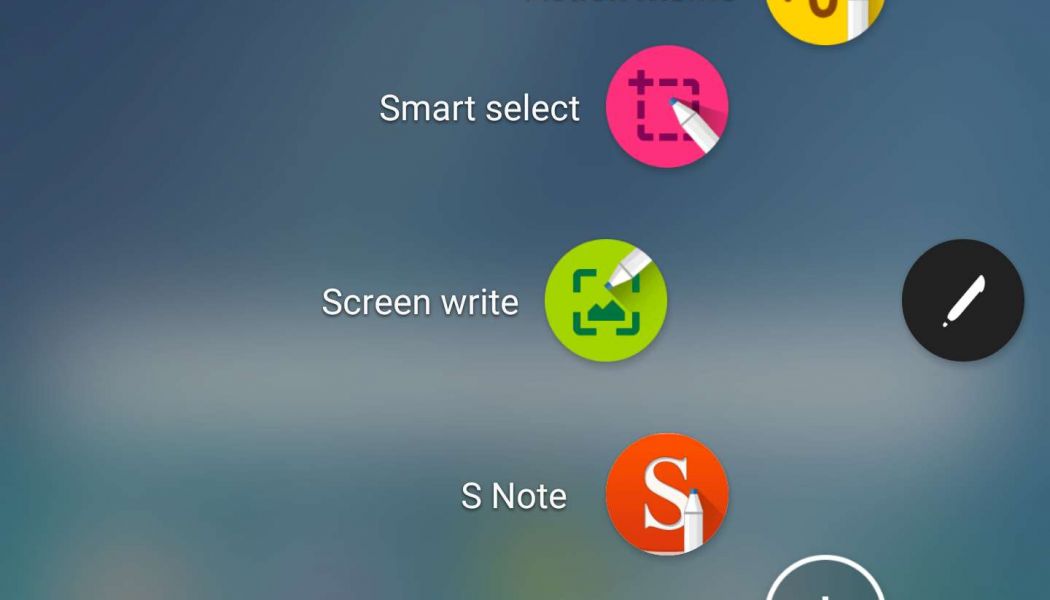The image size is (1050, 600).
Task: Open the S Note app
Action: pyautogui.click(x=667, y=494)
